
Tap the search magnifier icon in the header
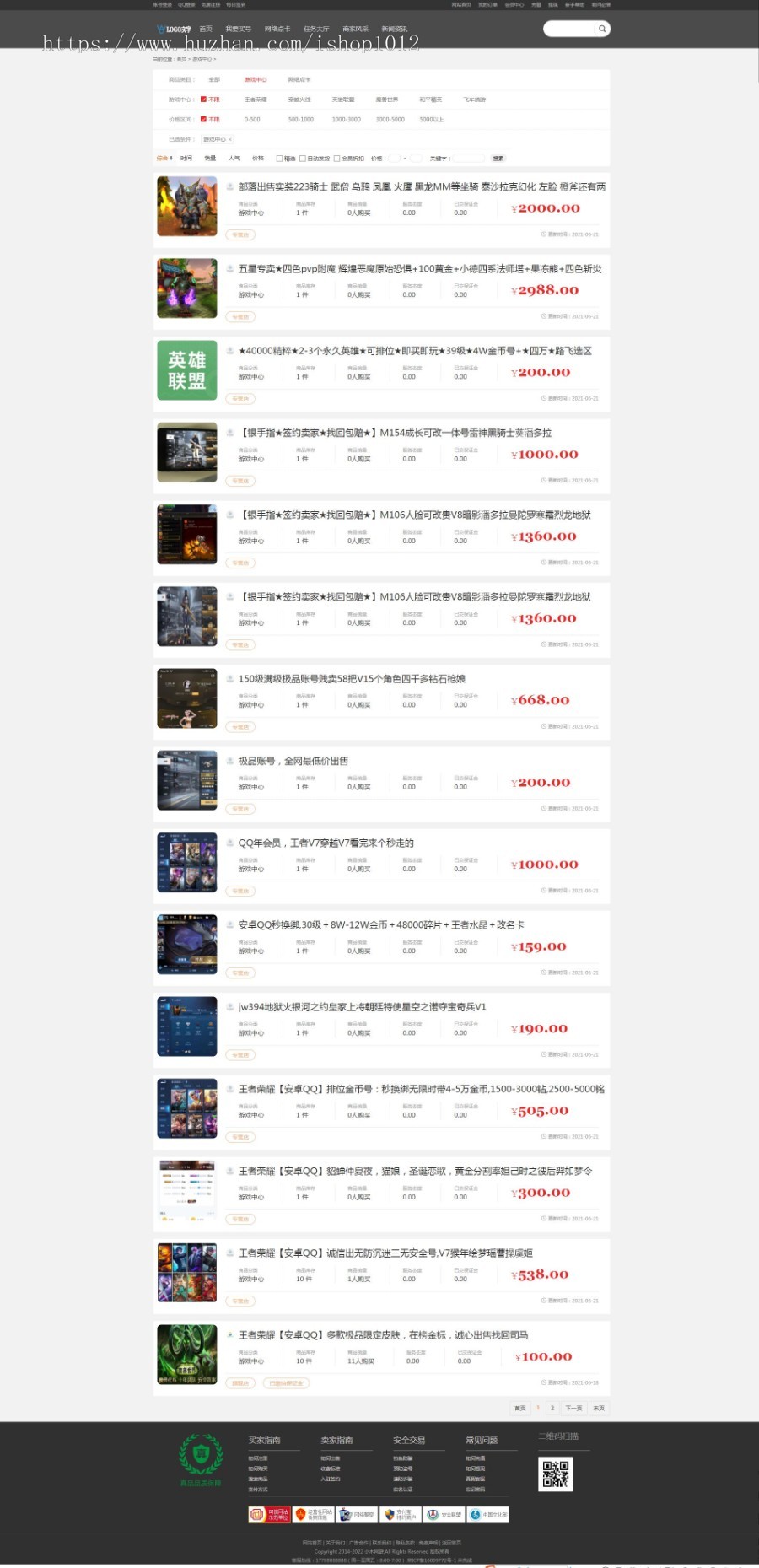(602, 29)
